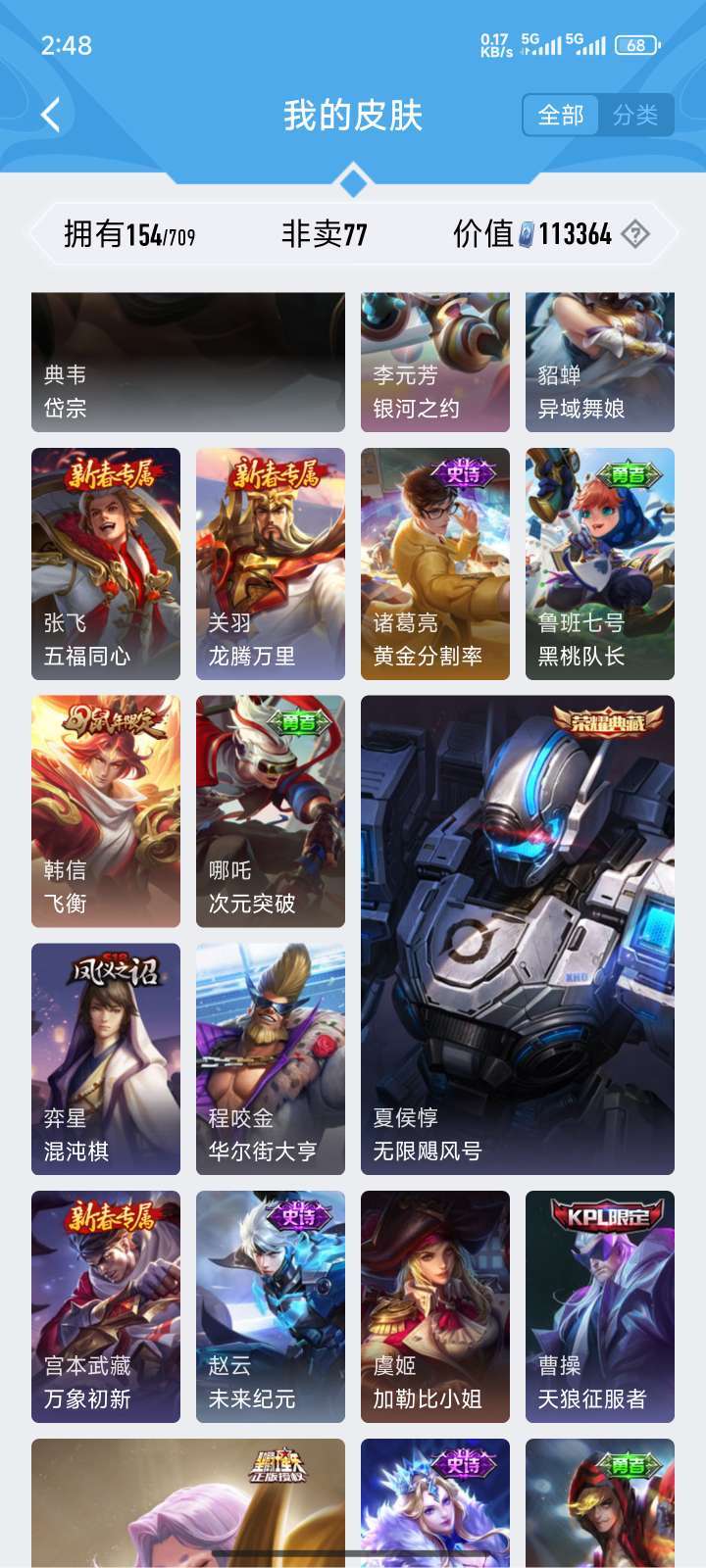
Task: Open 韩信 飞衡 skin
Action: point(106,811)
